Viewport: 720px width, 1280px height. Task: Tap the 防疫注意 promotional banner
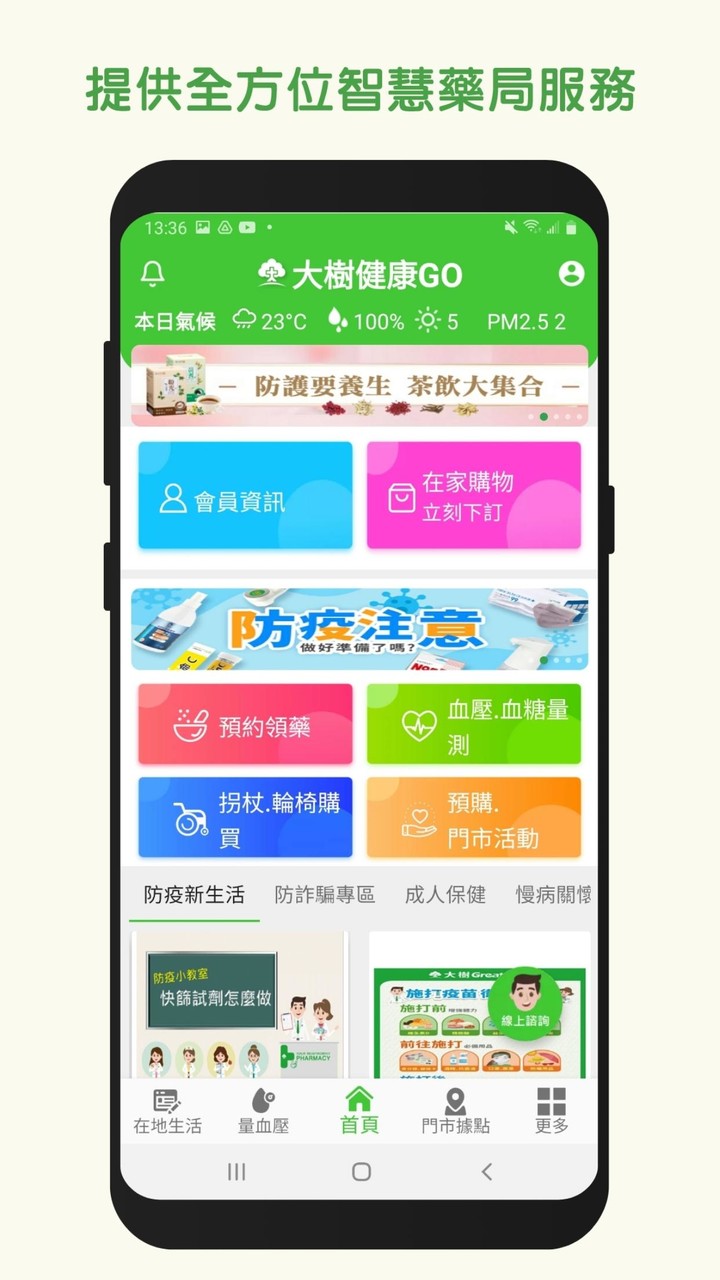[x=360, y=628]
